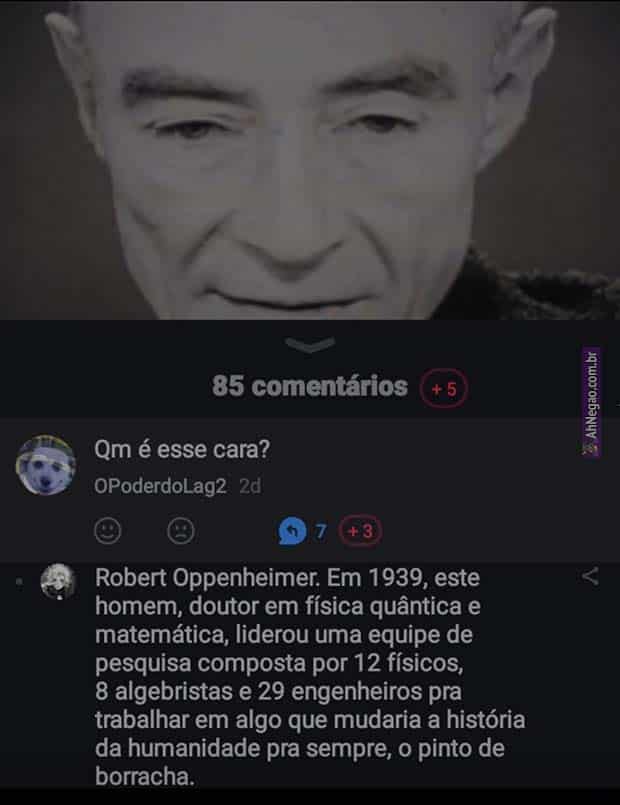View the 7 replies to OPoderdoLag2's comment
Viewport: 620px width, 805px height.
click(302, 532)
